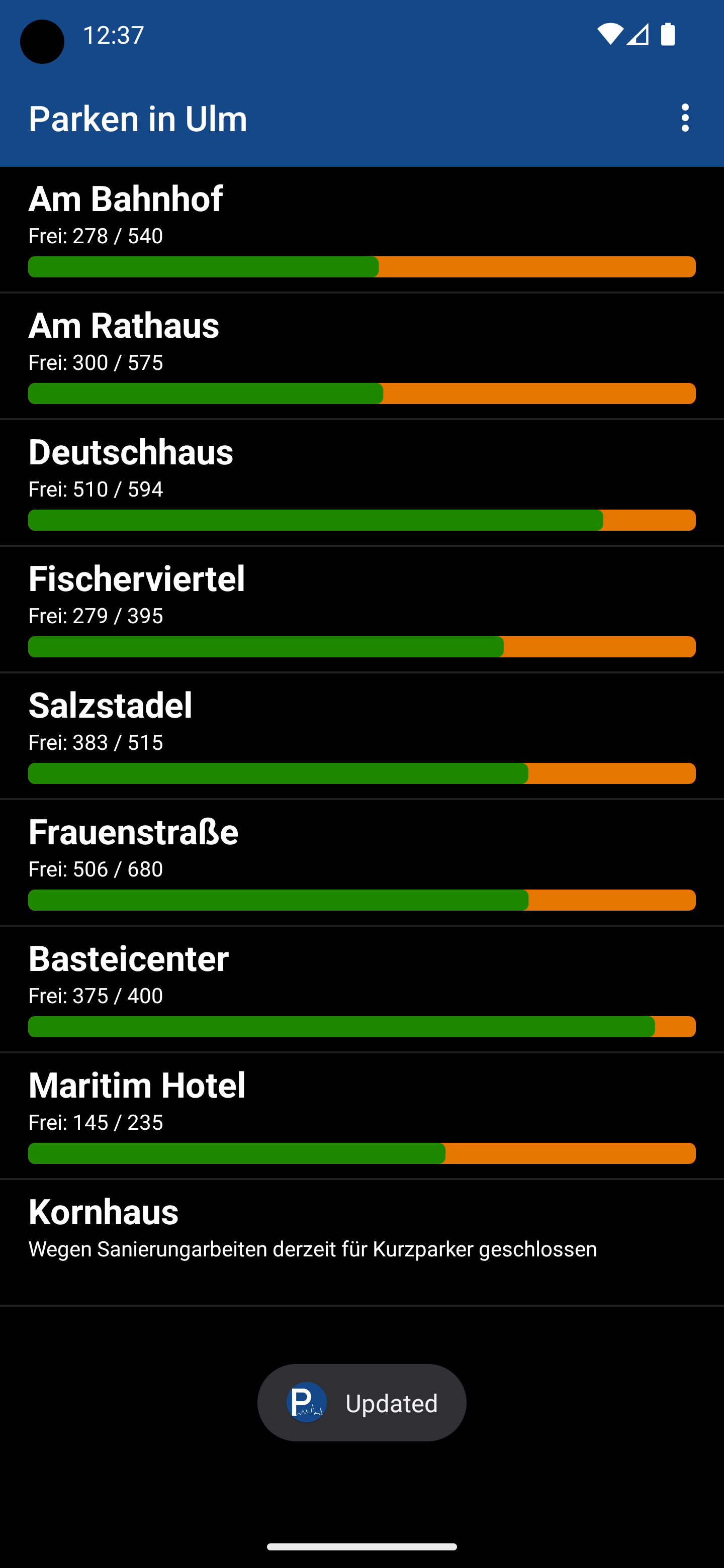724x1568 pixels.
Task: Open the Fischerviertel parking entry
Action: pyautogui.click(x=361, y=609)
